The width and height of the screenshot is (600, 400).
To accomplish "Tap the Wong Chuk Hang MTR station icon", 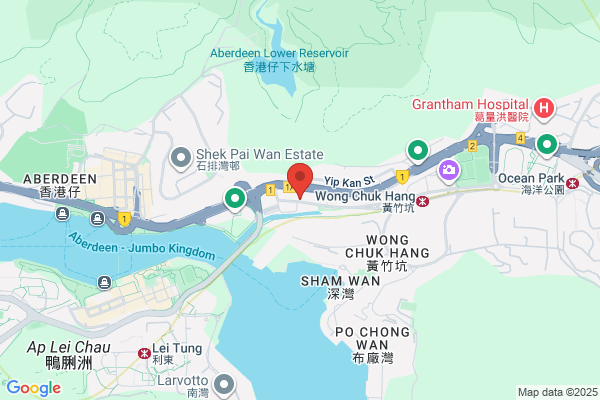I will pyautogui.click(x=422, y=201).
